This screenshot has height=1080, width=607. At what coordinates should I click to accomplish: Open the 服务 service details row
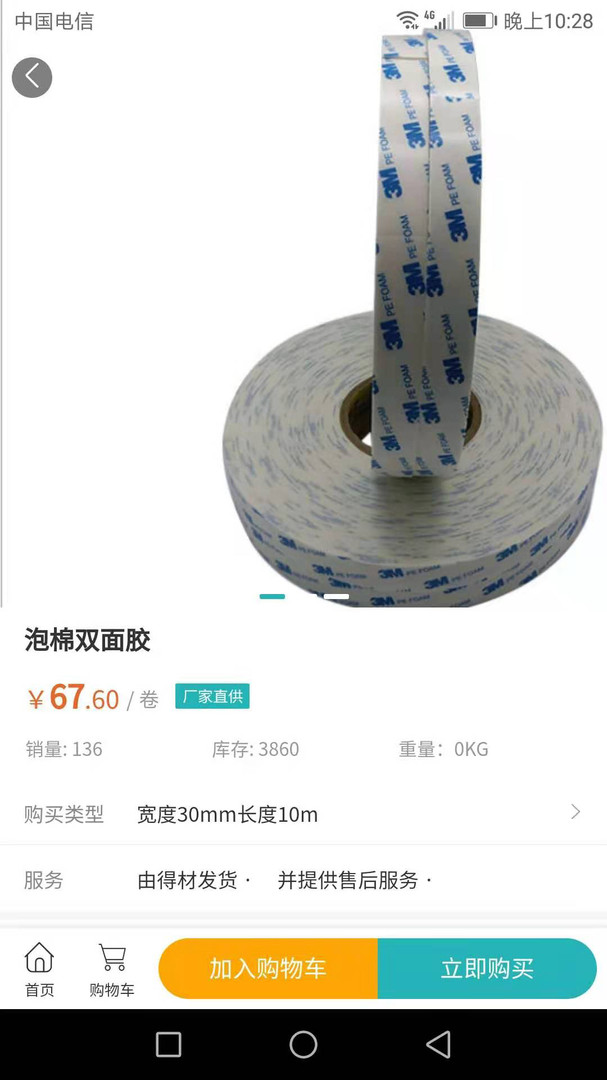click(303, 880)
